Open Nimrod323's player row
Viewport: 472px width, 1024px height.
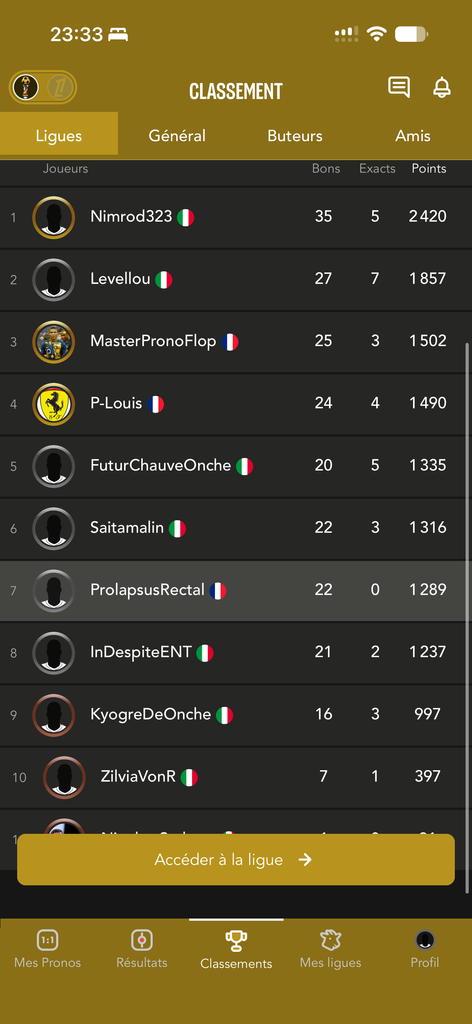pyautogui.click(x=236, y=217)
